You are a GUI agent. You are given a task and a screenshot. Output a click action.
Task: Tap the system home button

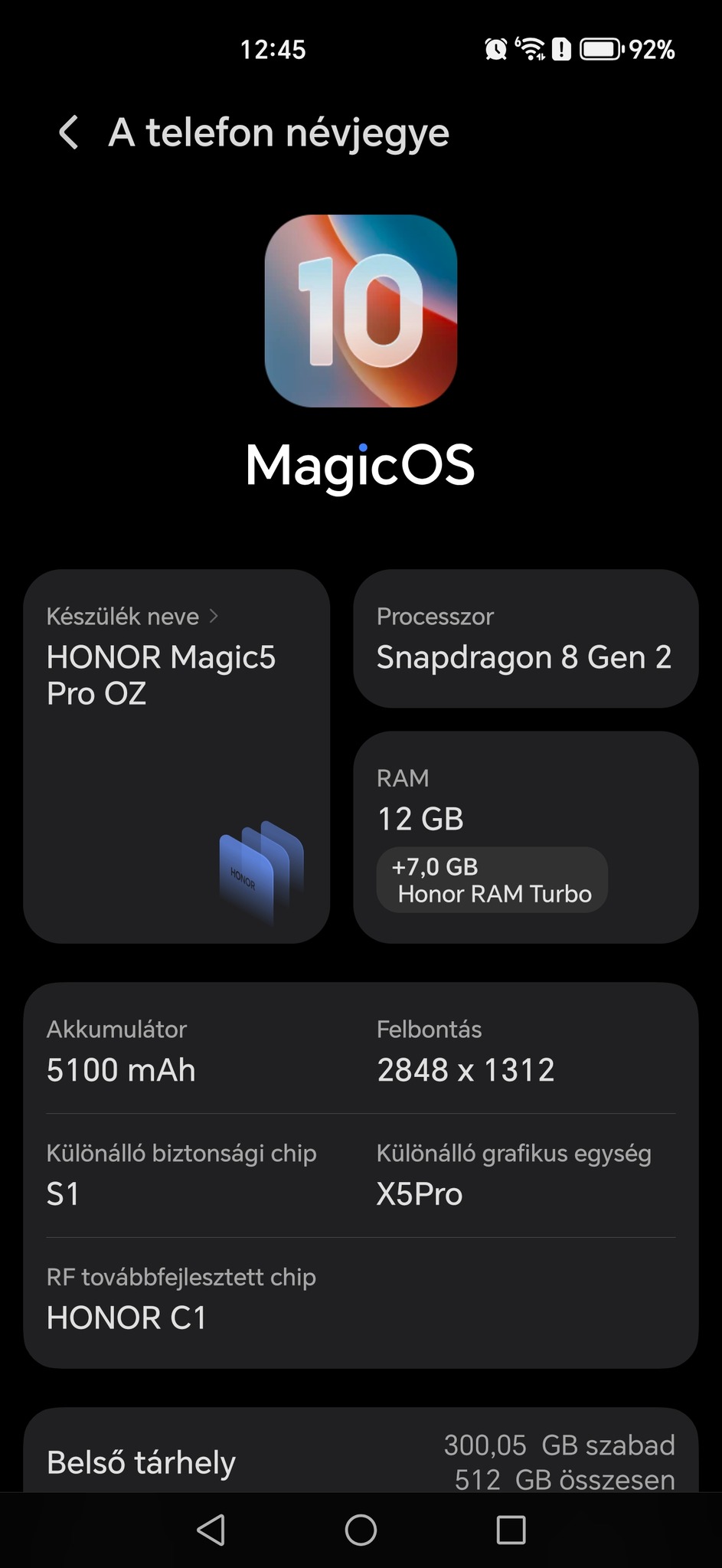coord(361,1530)
